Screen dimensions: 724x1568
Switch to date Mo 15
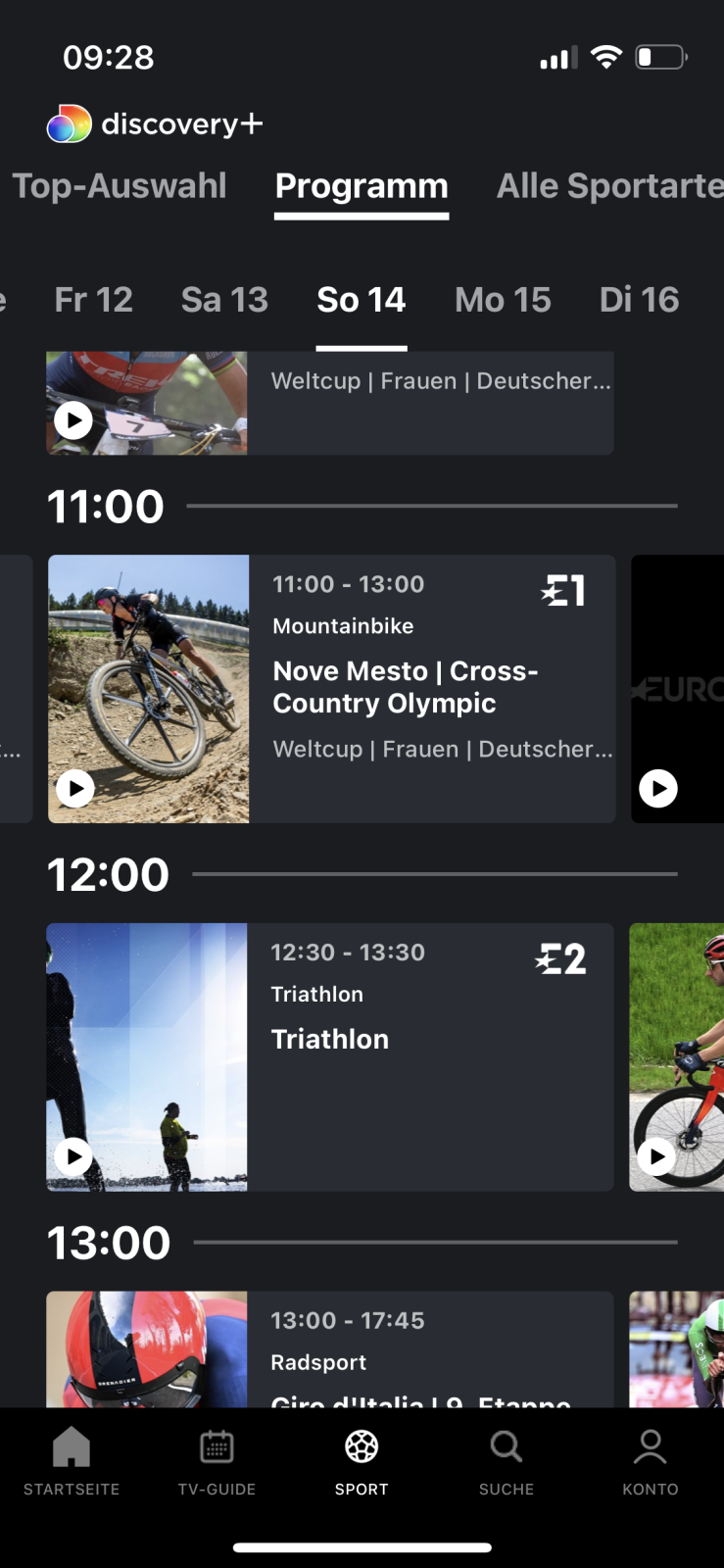coord(503,300)
